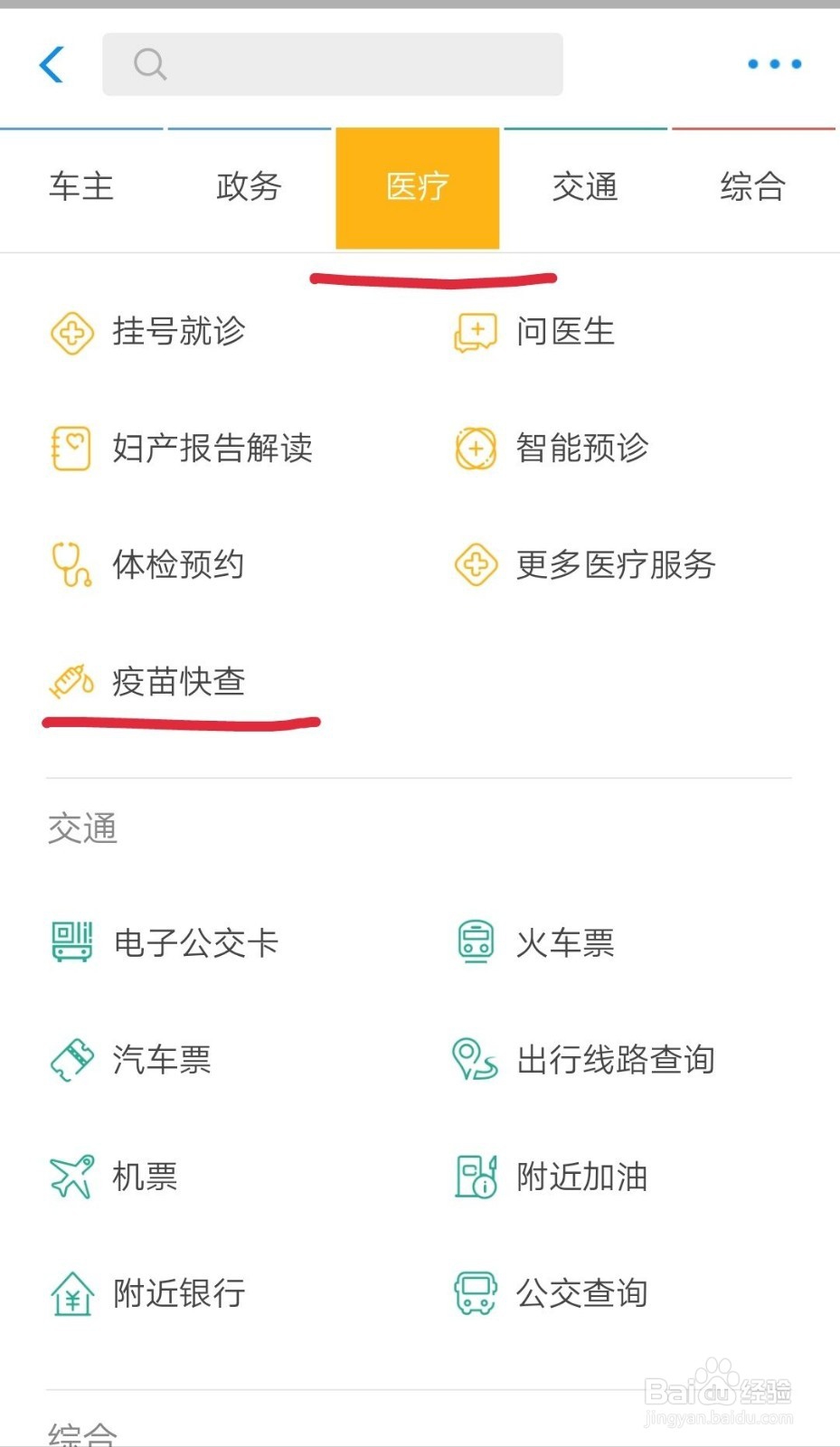Tap the 火车票 train ticket icon
The height and width of the screenshot is (1447, 840).
click(x=475, y=941)
